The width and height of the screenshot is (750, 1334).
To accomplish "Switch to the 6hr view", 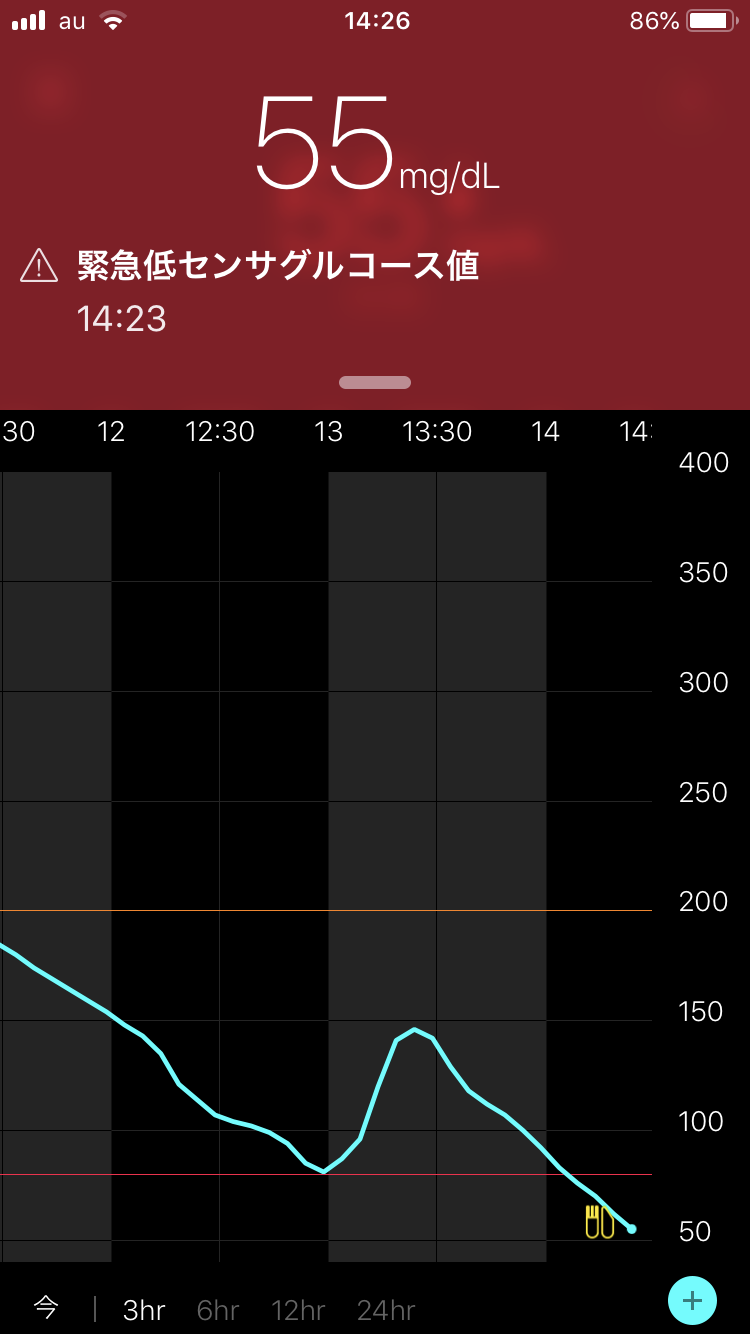I will click(218, 1310).
